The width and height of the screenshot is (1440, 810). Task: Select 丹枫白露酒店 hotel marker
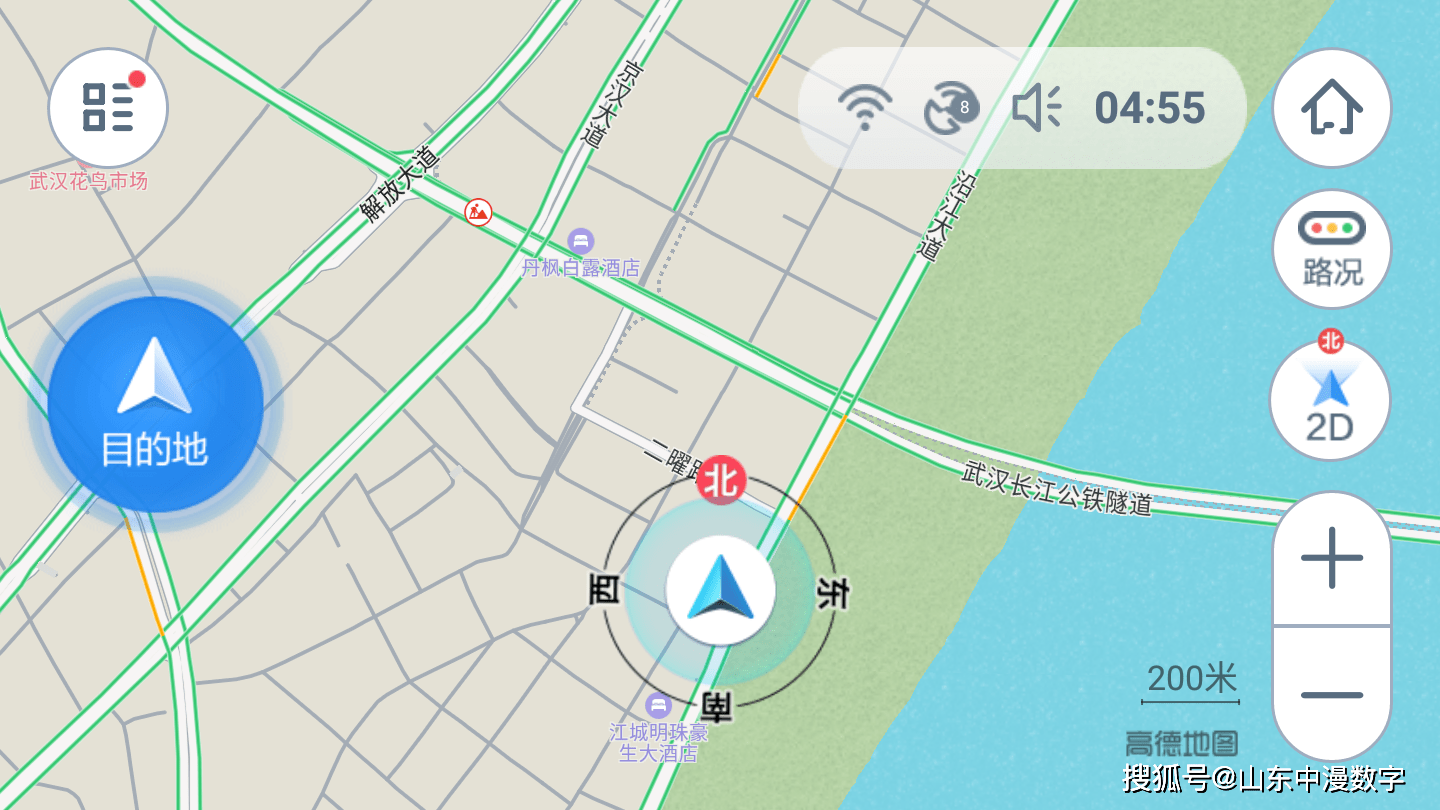coord(580,241)
